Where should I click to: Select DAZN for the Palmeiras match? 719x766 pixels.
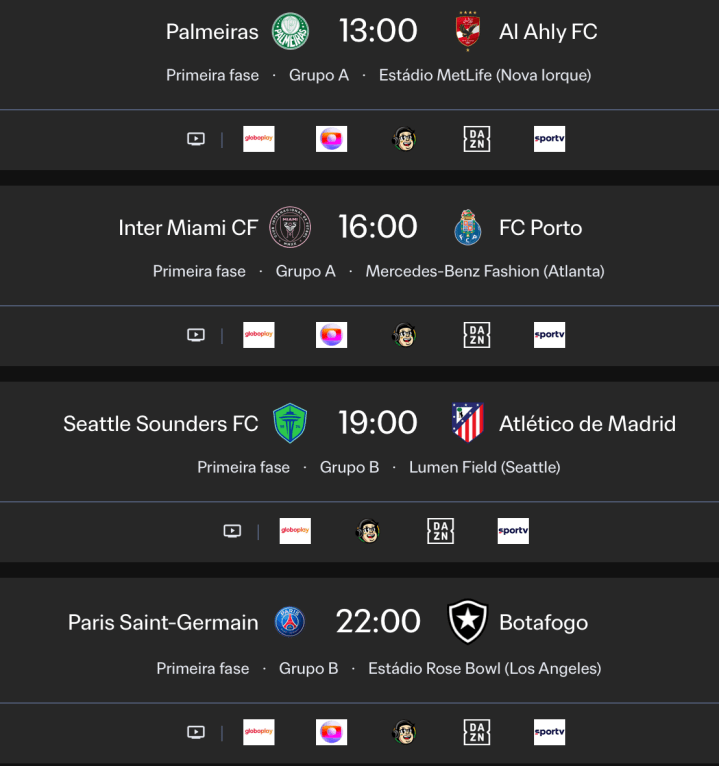(x=477, y=139)
